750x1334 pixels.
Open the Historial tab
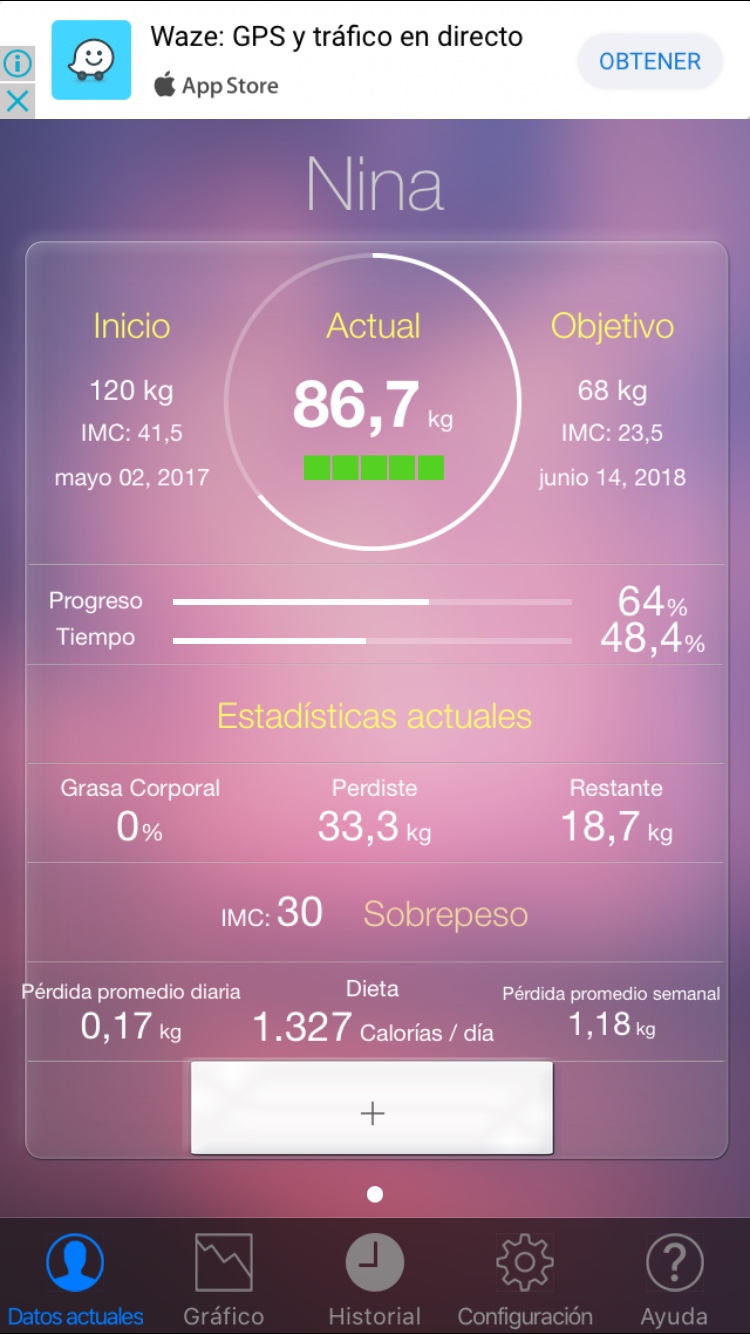pyautogui.click(x=374, y=1280)
